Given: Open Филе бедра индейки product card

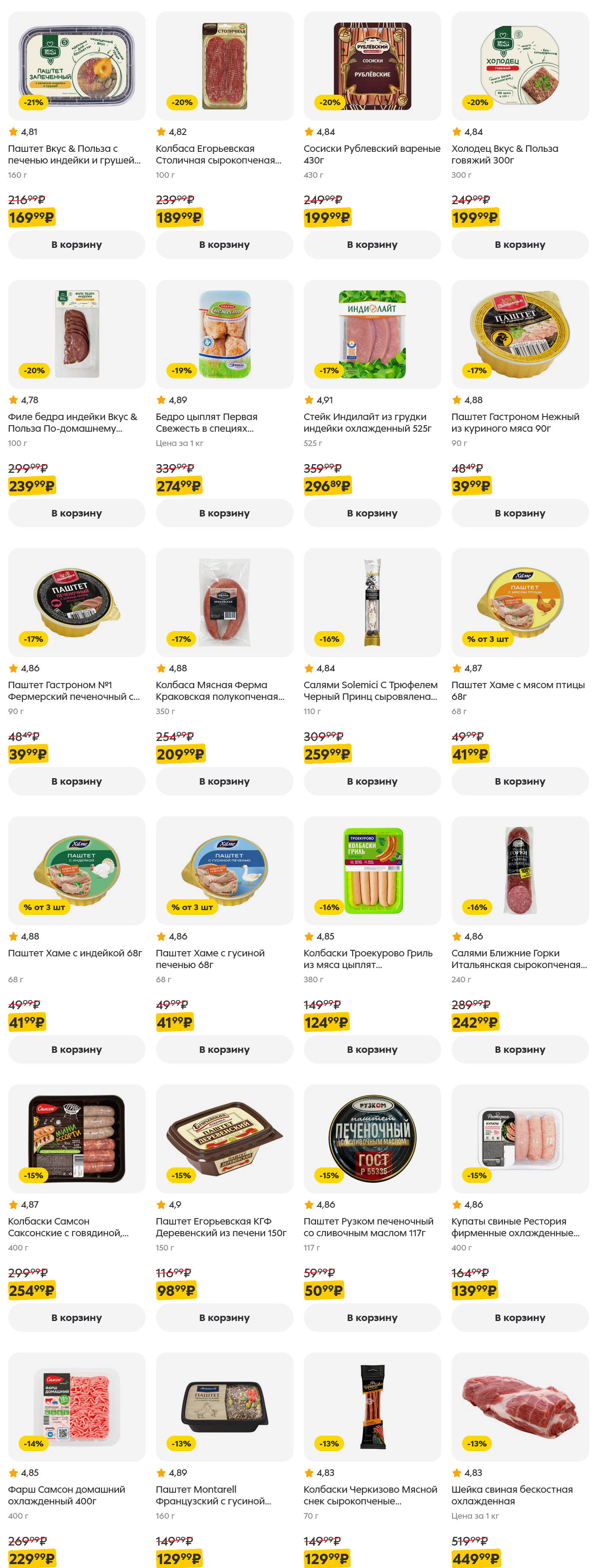Looking at the screenshot, I should [x=77, y=334].
